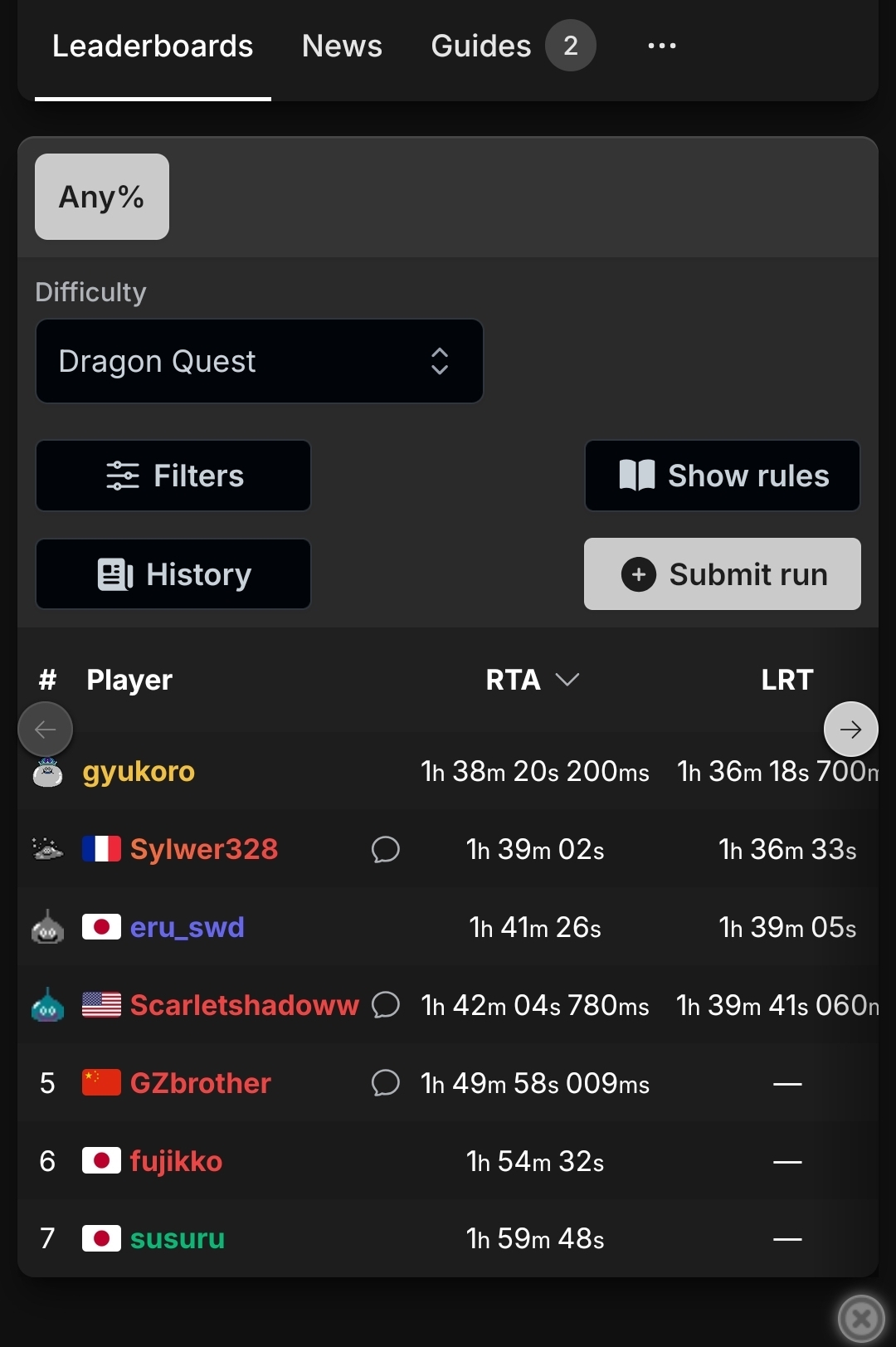Open the three-dot more menu

(x=661, y=46)
